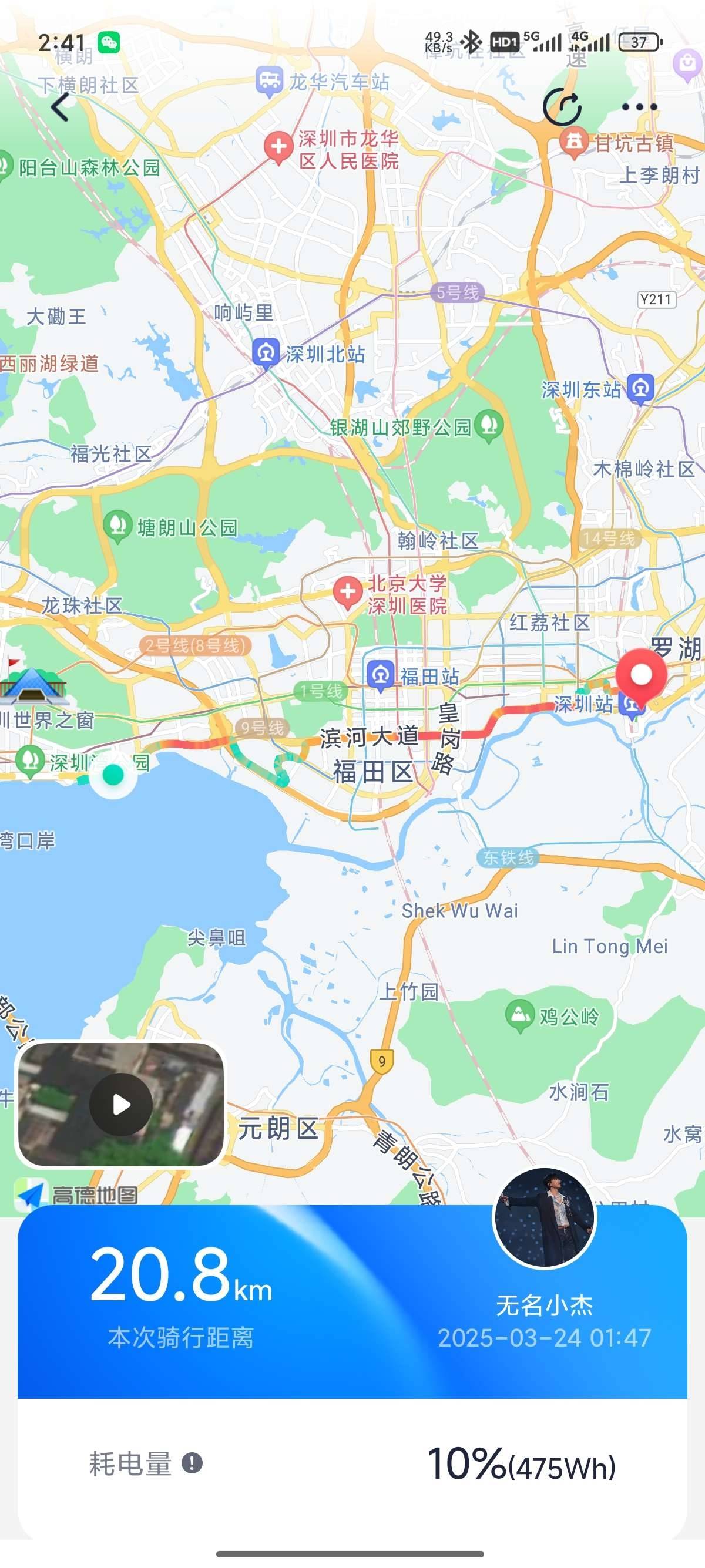Tap the green start point marker
This screenshot has width=705, height=1568.
tap(113, 775)
